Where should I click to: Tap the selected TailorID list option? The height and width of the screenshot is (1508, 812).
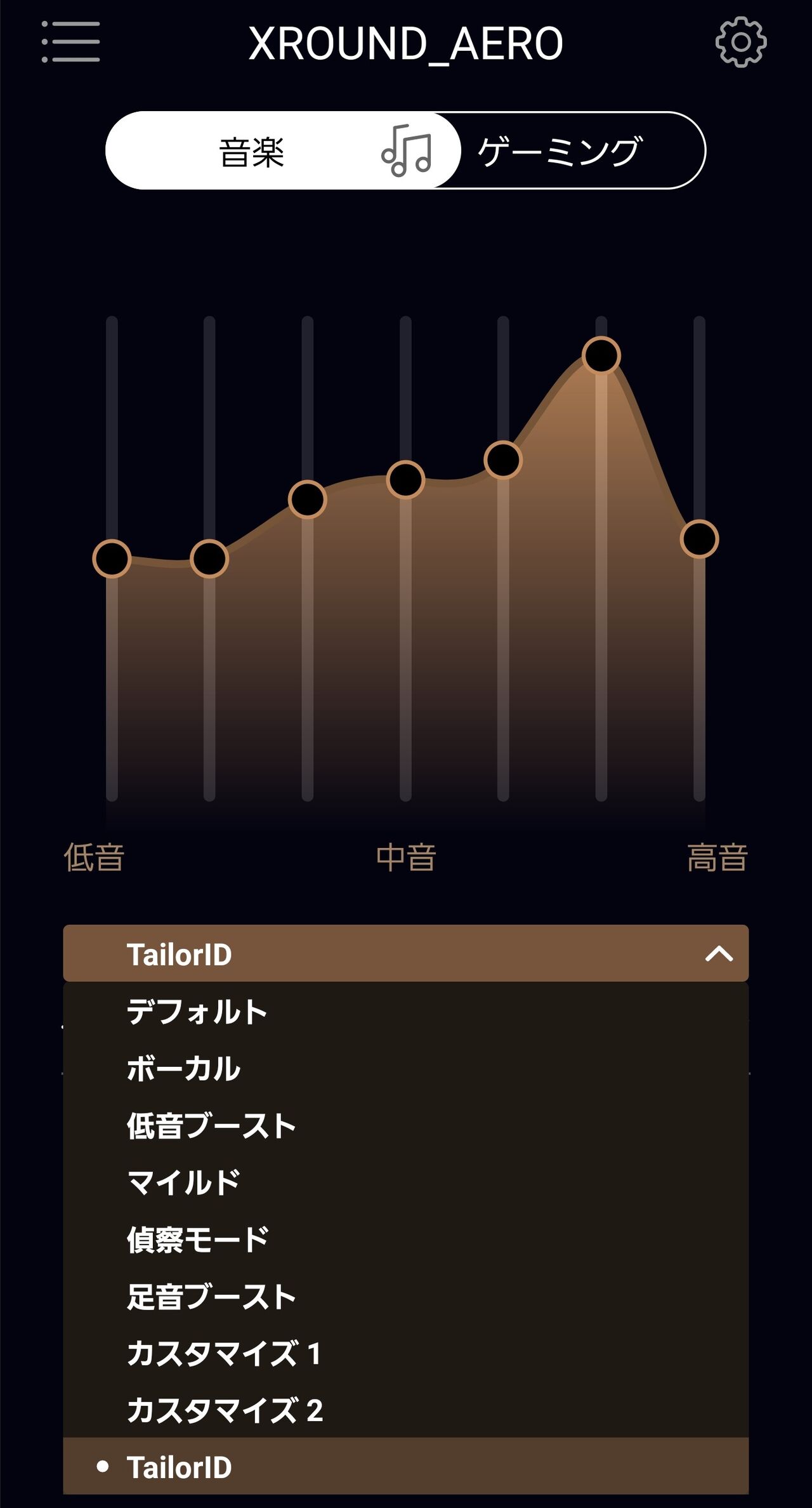[x=406, y=1467]
